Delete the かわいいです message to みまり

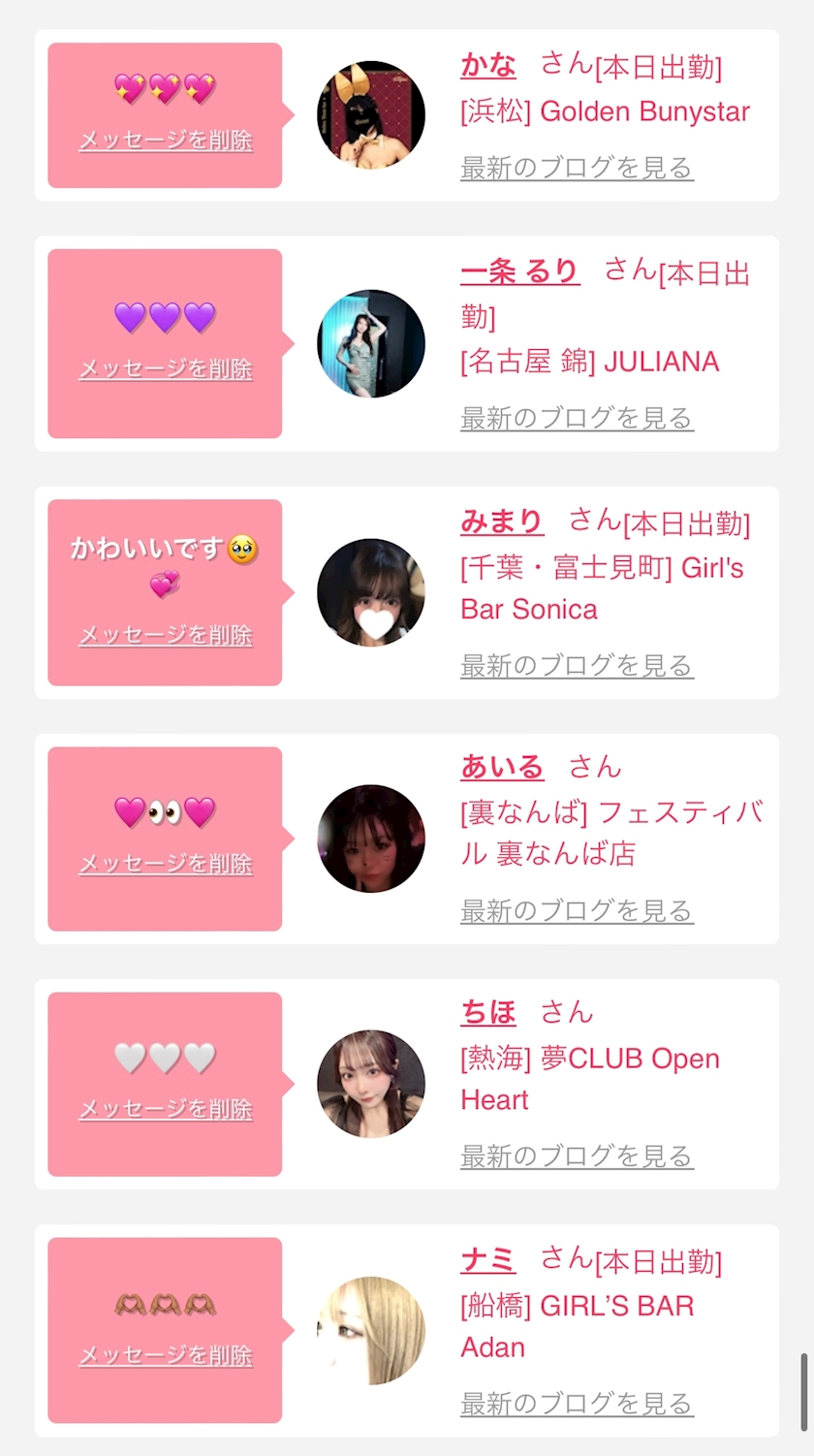point(166,635)
